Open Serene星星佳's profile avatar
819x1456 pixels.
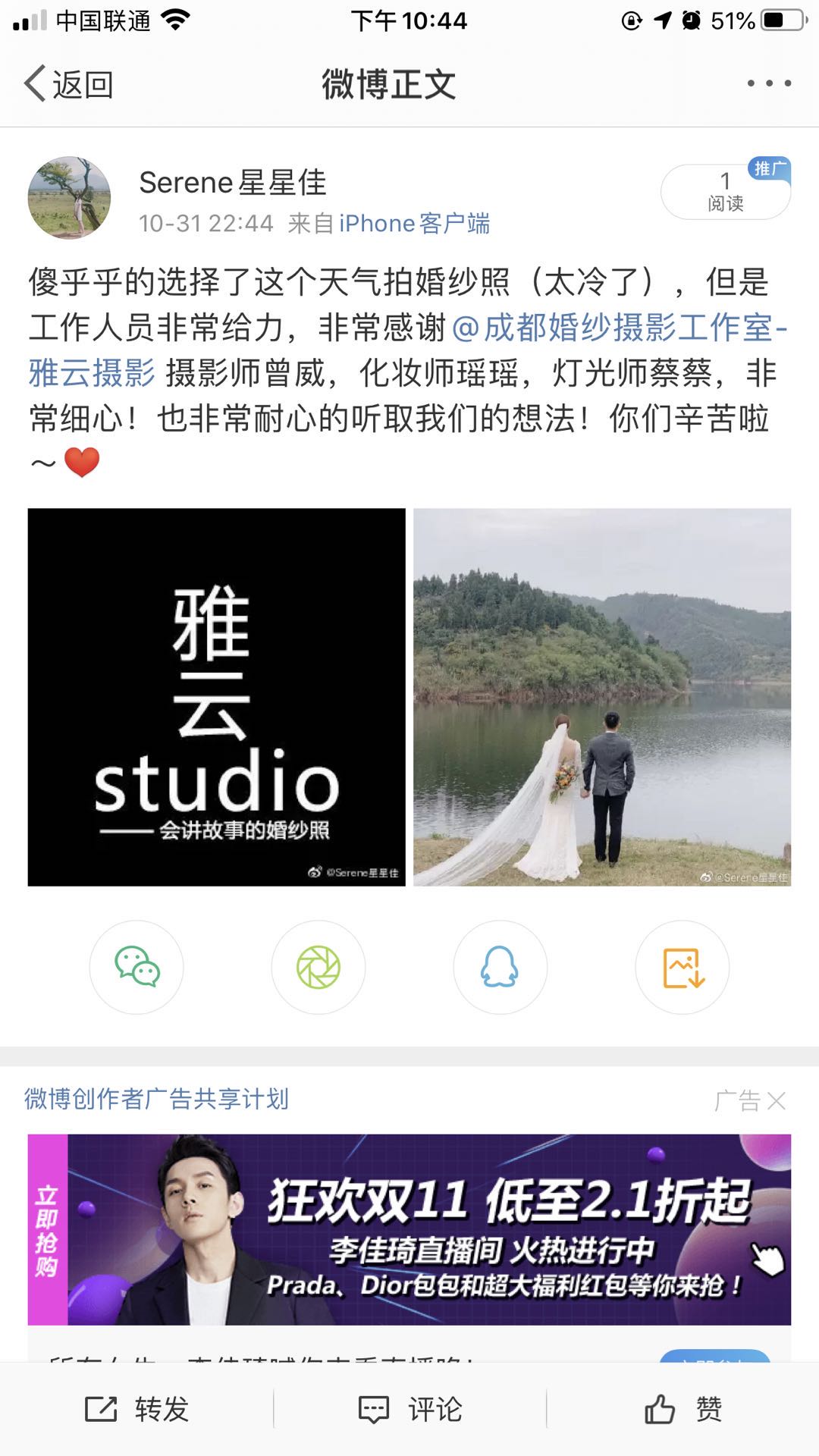69,198
